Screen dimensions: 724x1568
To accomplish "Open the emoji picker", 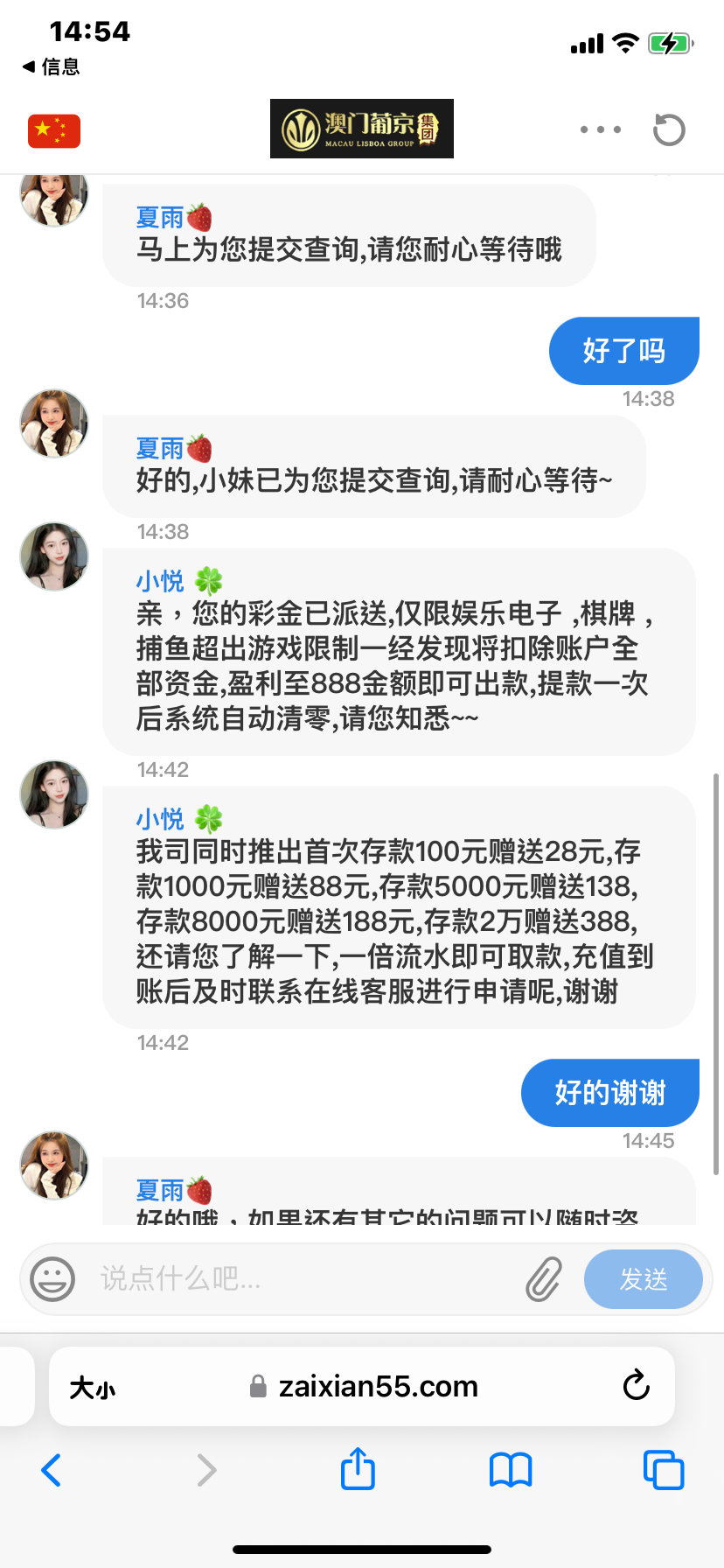I will click(52, 1279).
